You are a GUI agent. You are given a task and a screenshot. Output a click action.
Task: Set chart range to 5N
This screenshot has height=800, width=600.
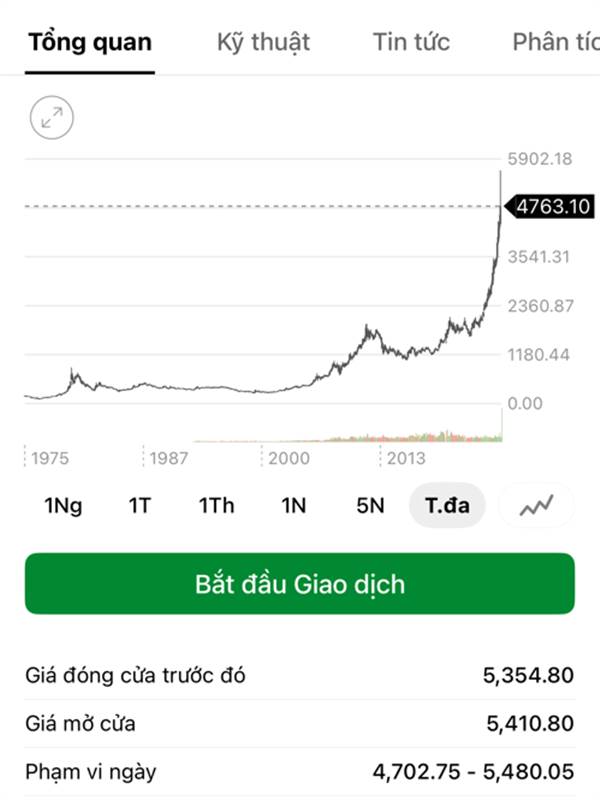click(370, 506)
